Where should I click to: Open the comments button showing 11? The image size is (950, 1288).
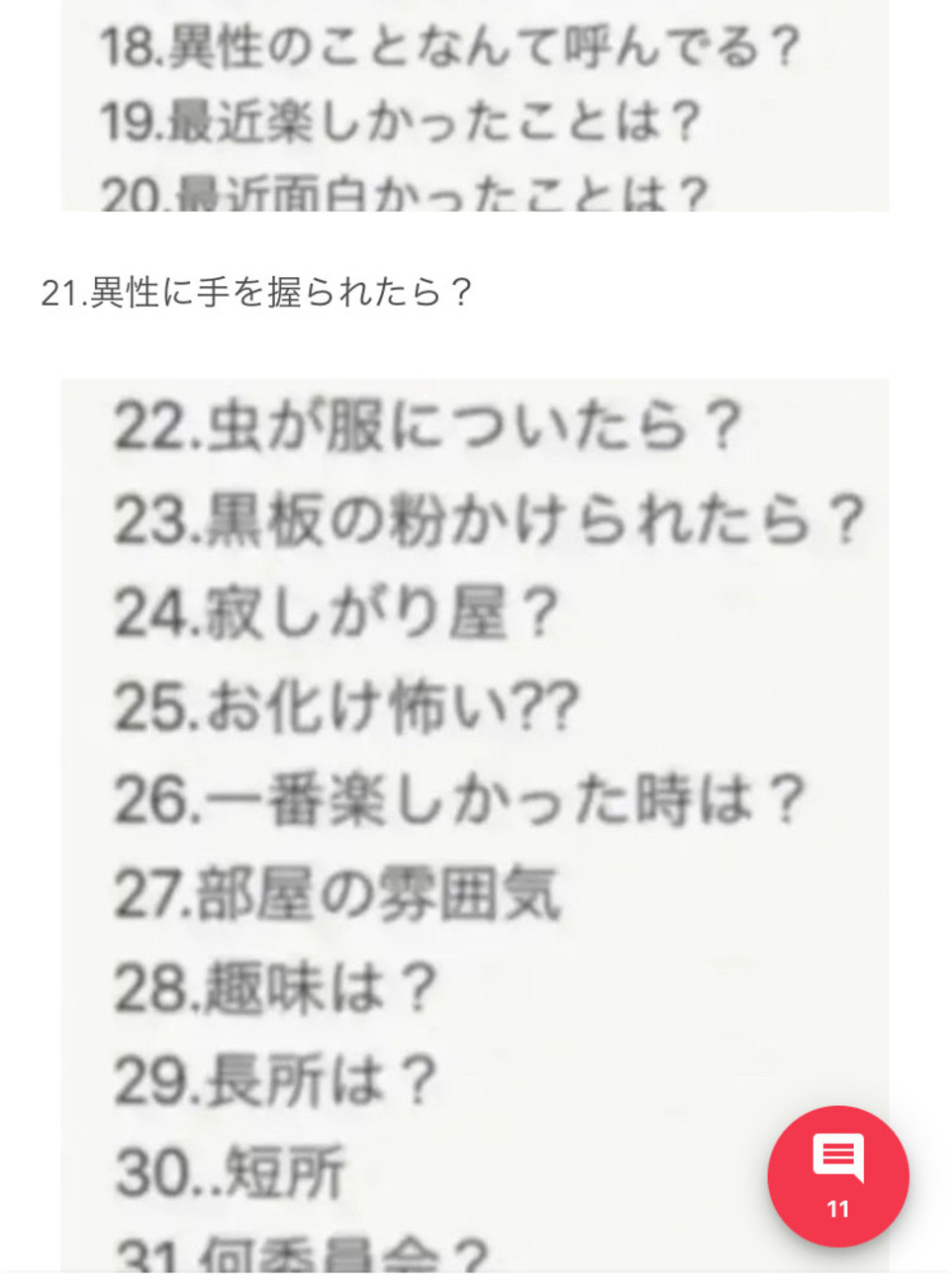(837, 1175)
